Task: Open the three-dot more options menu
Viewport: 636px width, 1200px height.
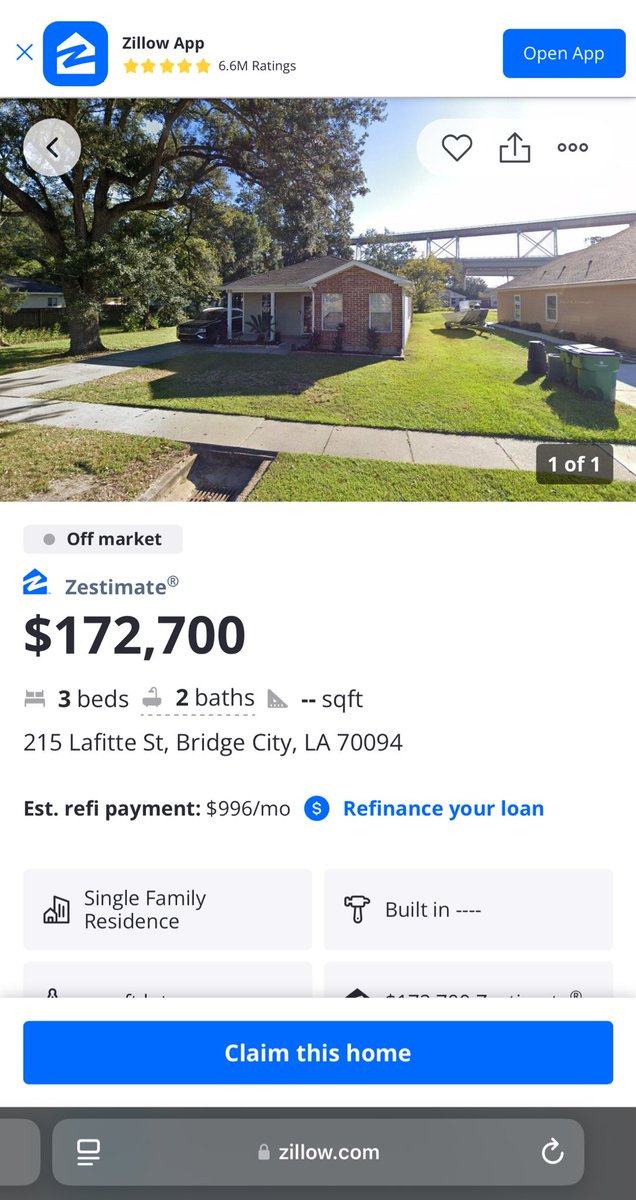Action: tap(572, 148)
